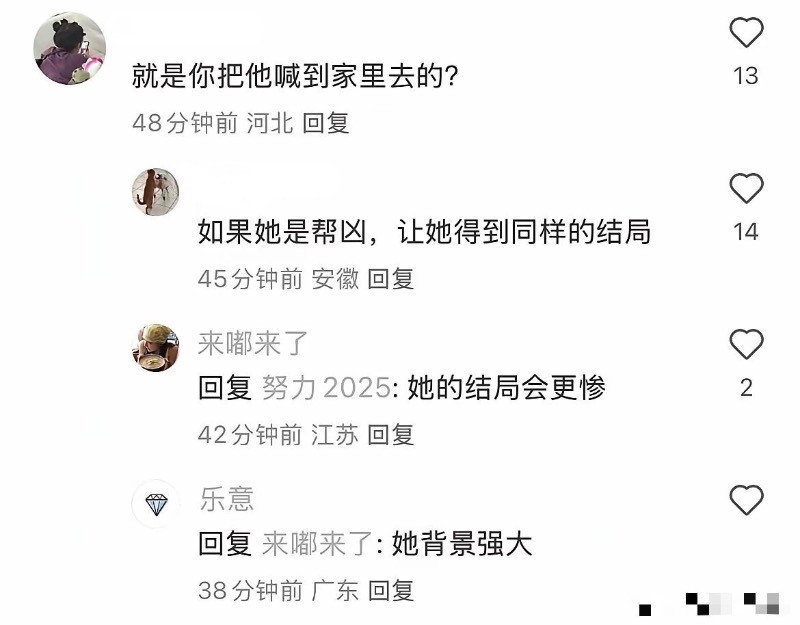Viewport: 800px width, 625px height.
Task: Open username 来嘟来了
Action: [253, 343]
